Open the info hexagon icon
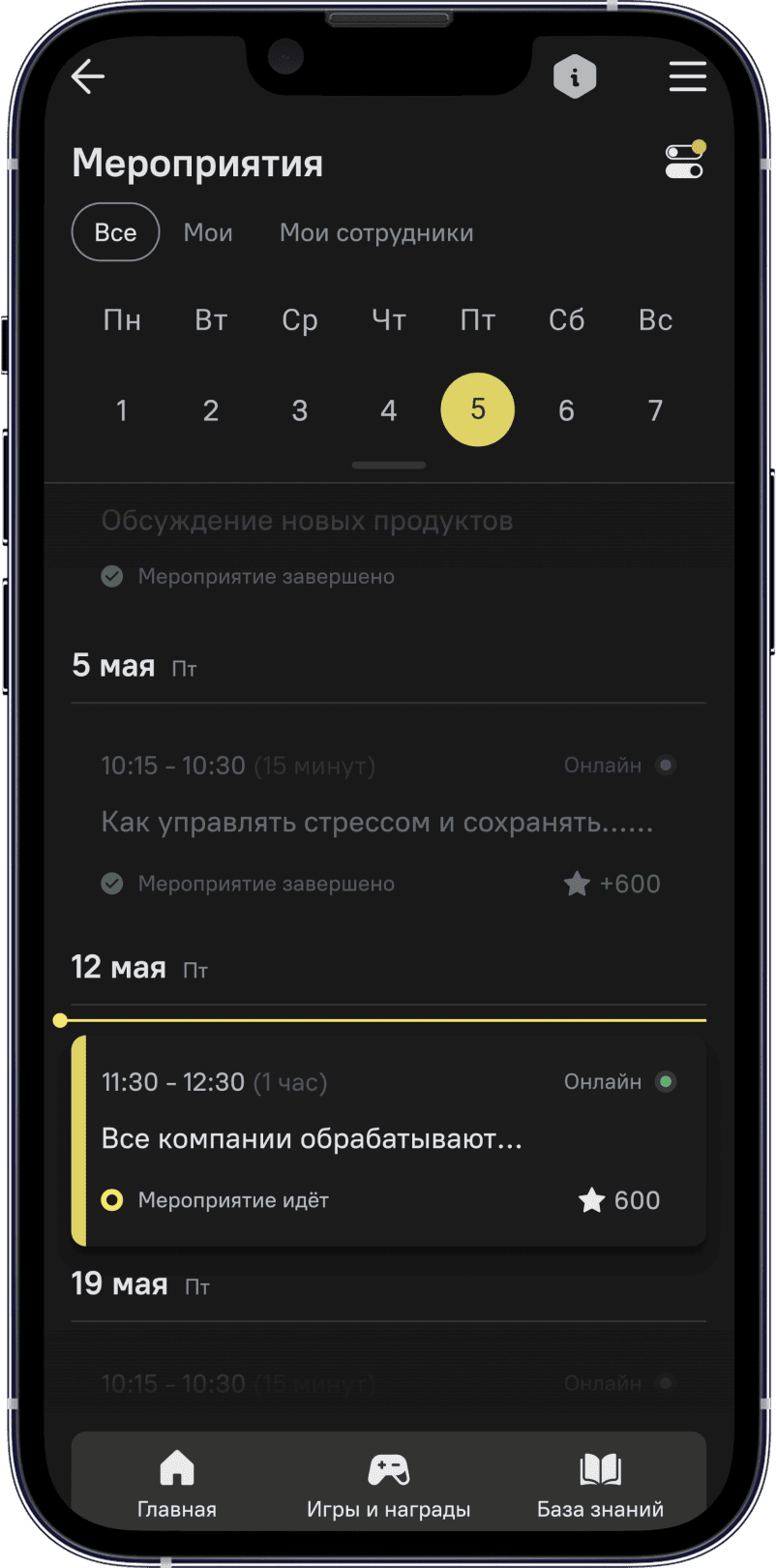776x1568 pixels. [x=575, y=76]
